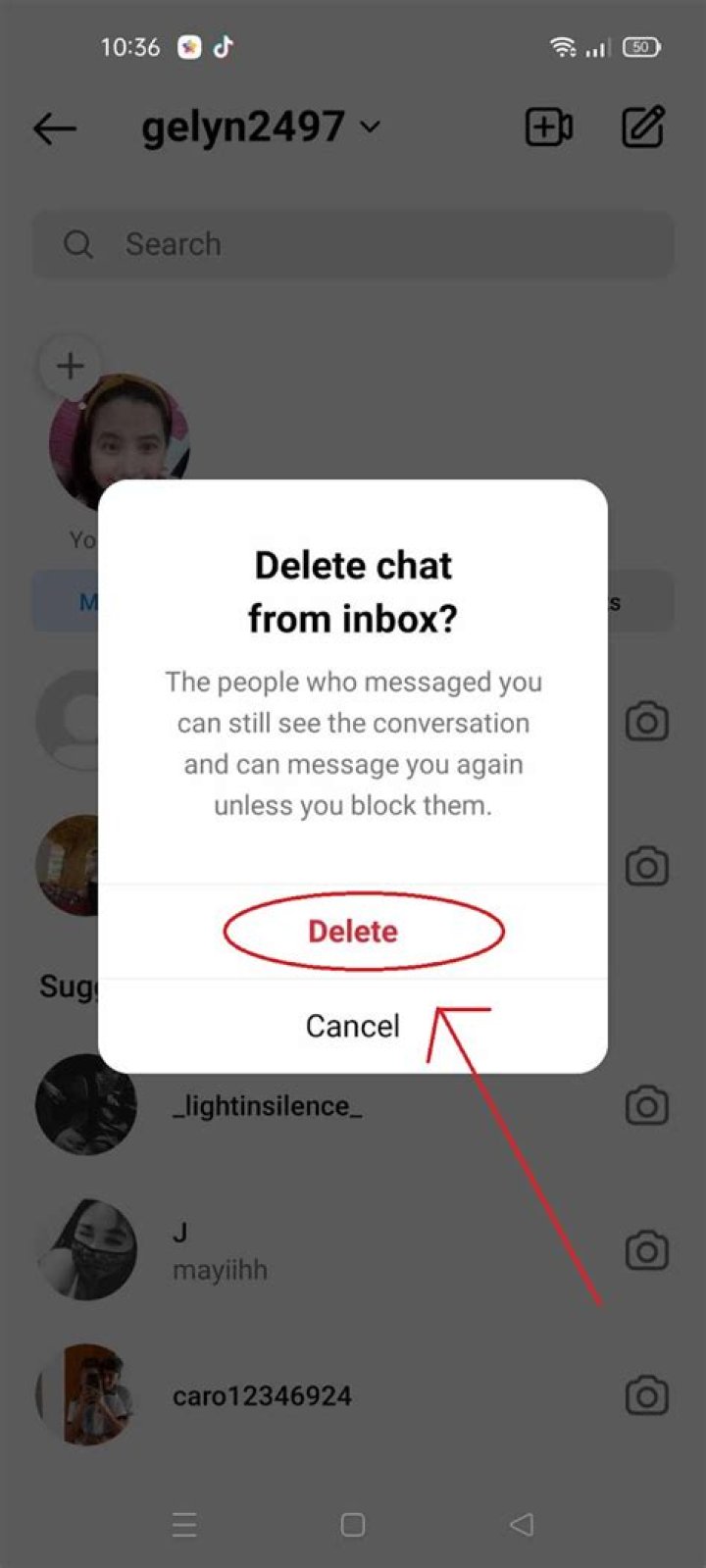Start a new video chat
706x1568 pixels.
(549, 127)
